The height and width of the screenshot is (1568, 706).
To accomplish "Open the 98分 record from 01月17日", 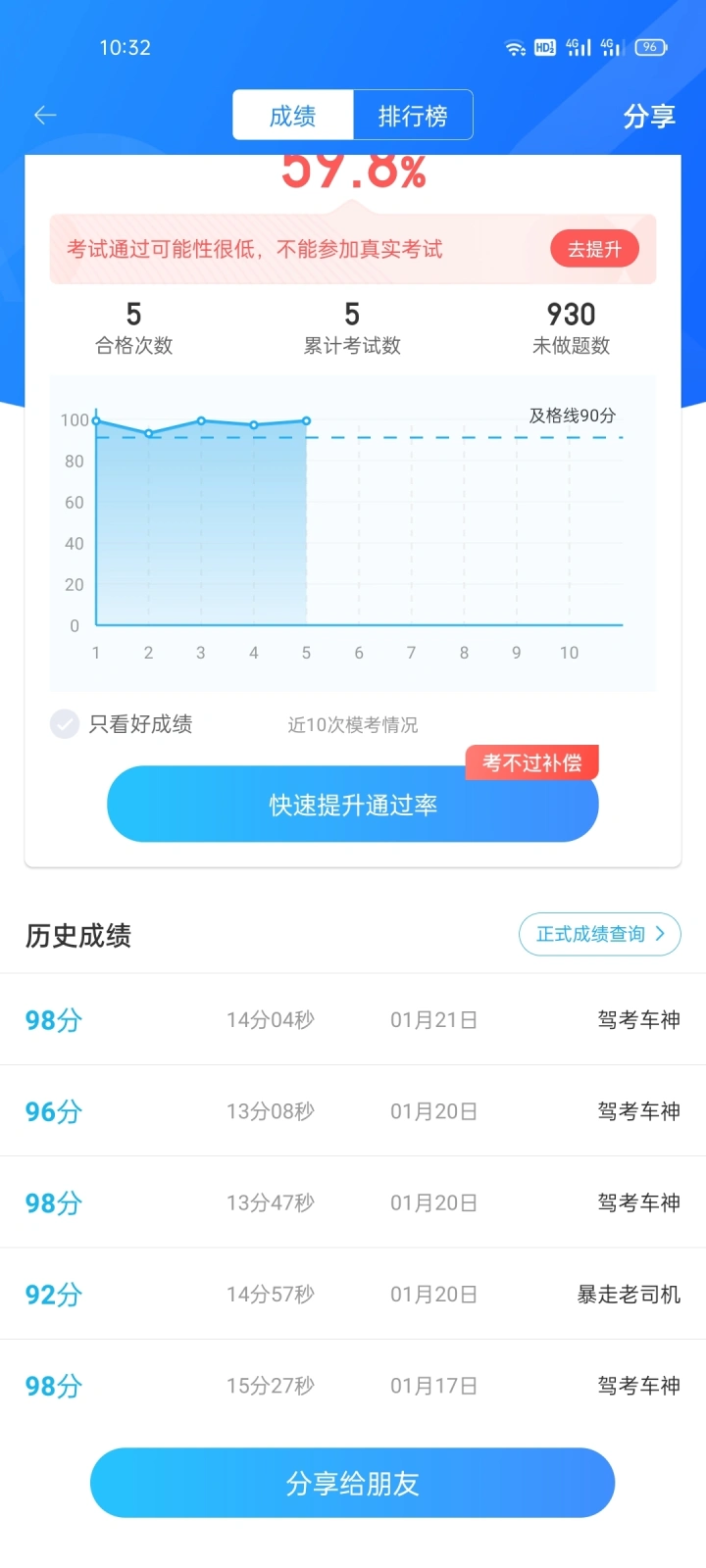I will pos(353,1385).
